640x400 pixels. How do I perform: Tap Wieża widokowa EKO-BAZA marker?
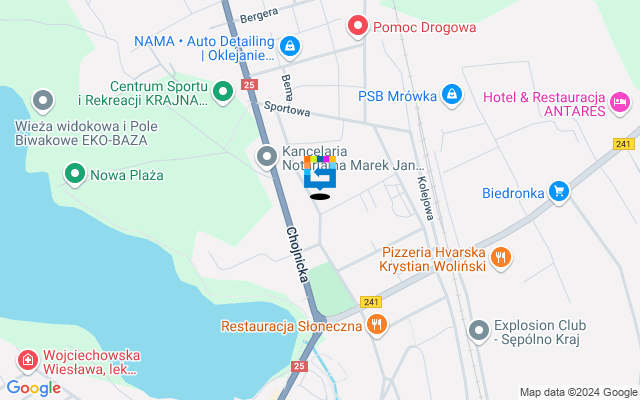tap(43, 100)
